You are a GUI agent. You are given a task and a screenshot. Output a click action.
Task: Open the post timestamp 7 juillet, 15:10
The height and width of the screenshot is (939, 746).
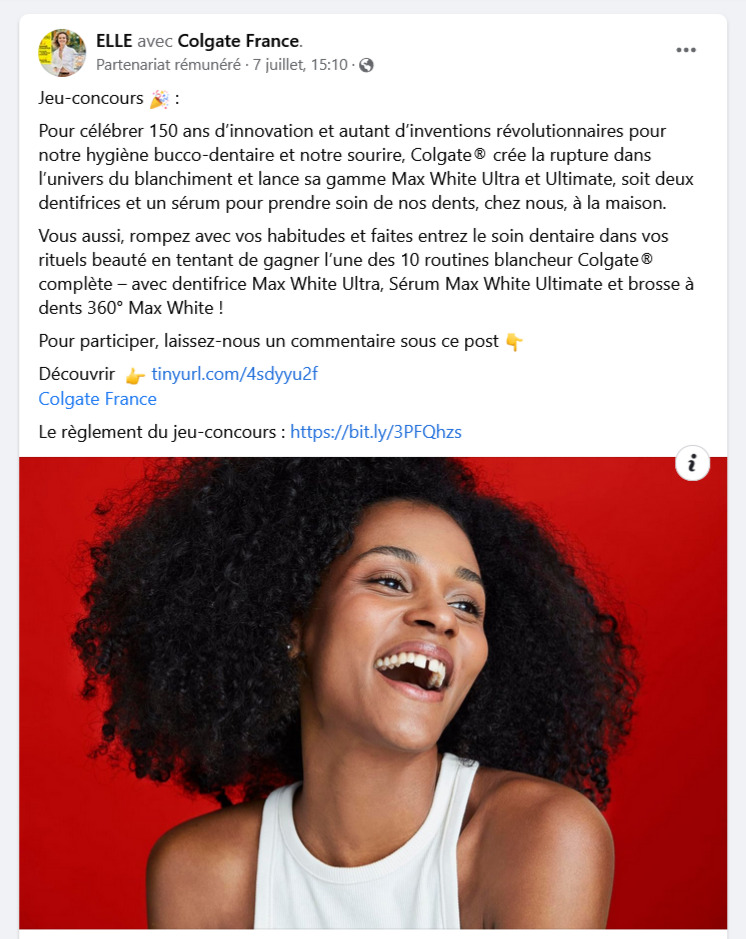[x=301, y=65]
